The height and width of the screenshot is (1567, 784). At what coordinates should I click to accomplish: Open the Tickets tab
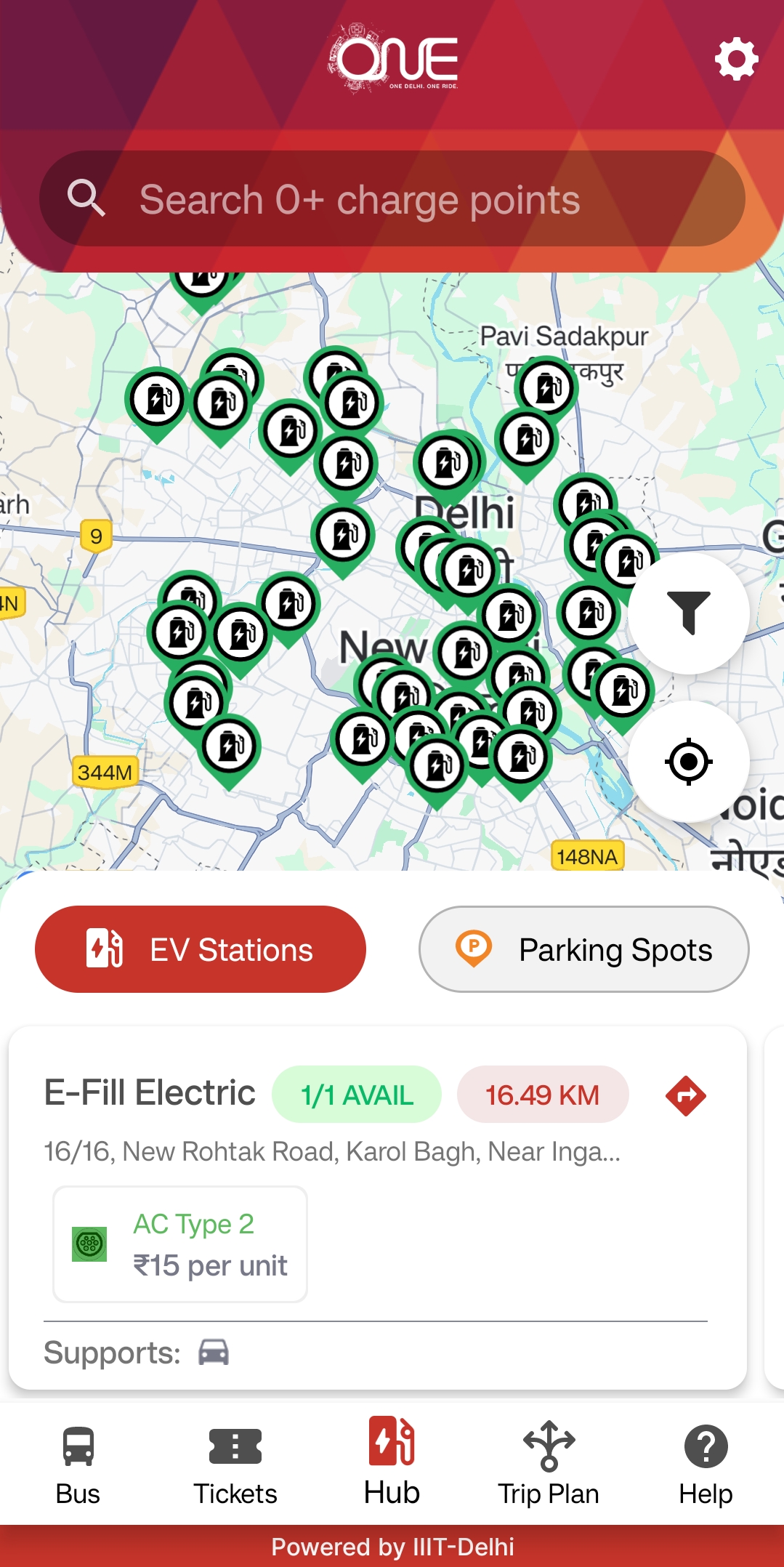[235, 1462]
